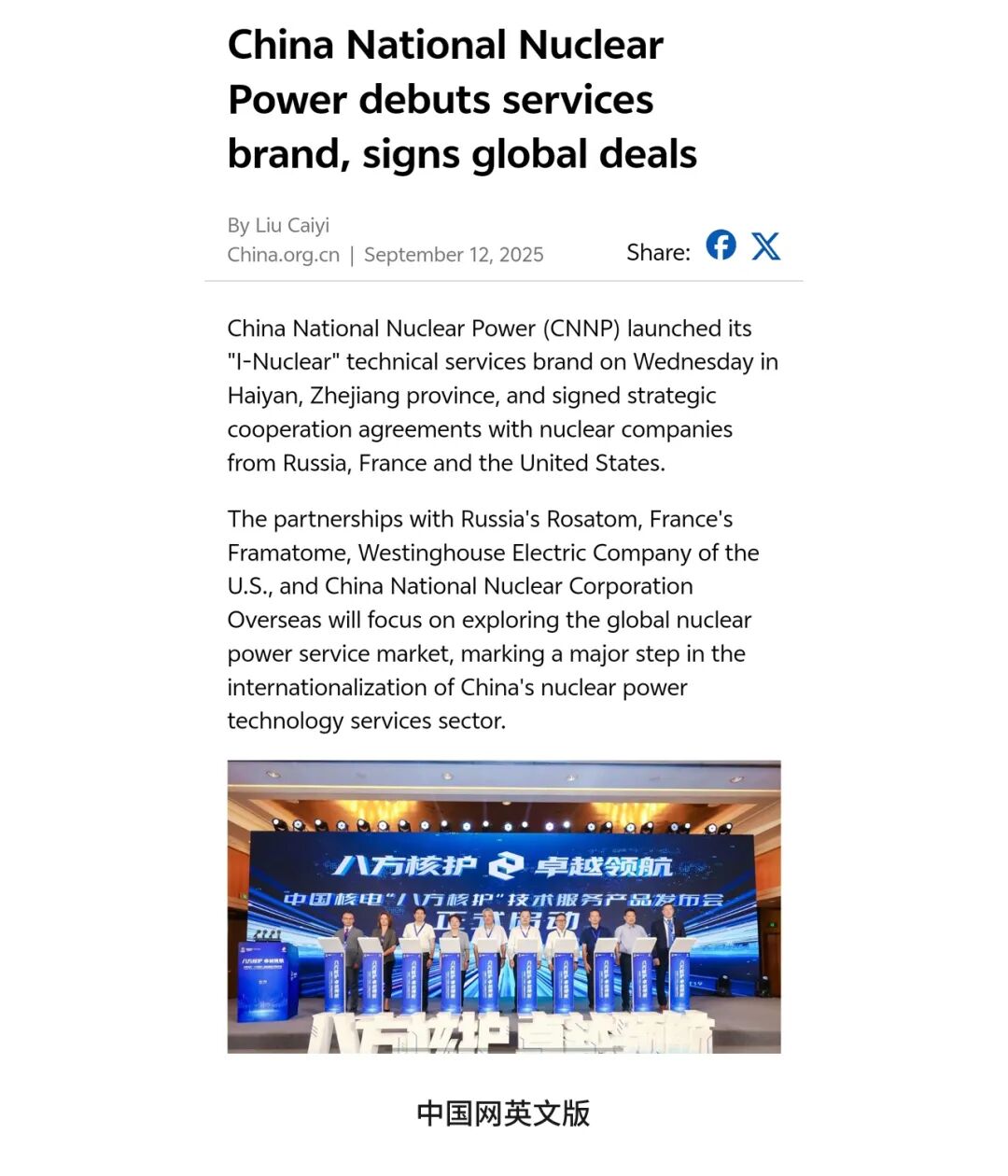Share the article on X

pos(766,246)
